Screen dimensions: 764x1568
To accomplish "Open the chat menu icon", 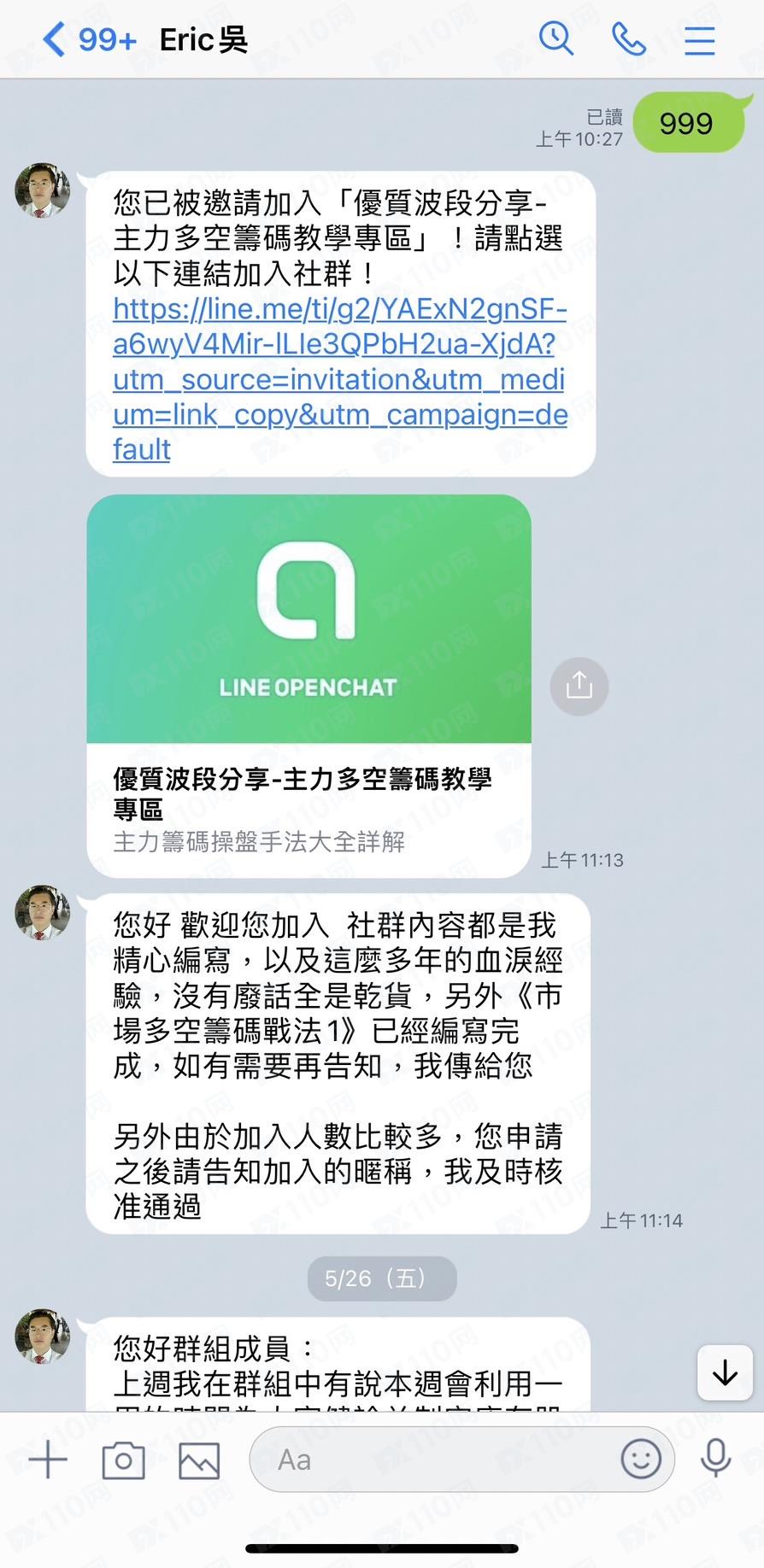I will click(699, 40).
